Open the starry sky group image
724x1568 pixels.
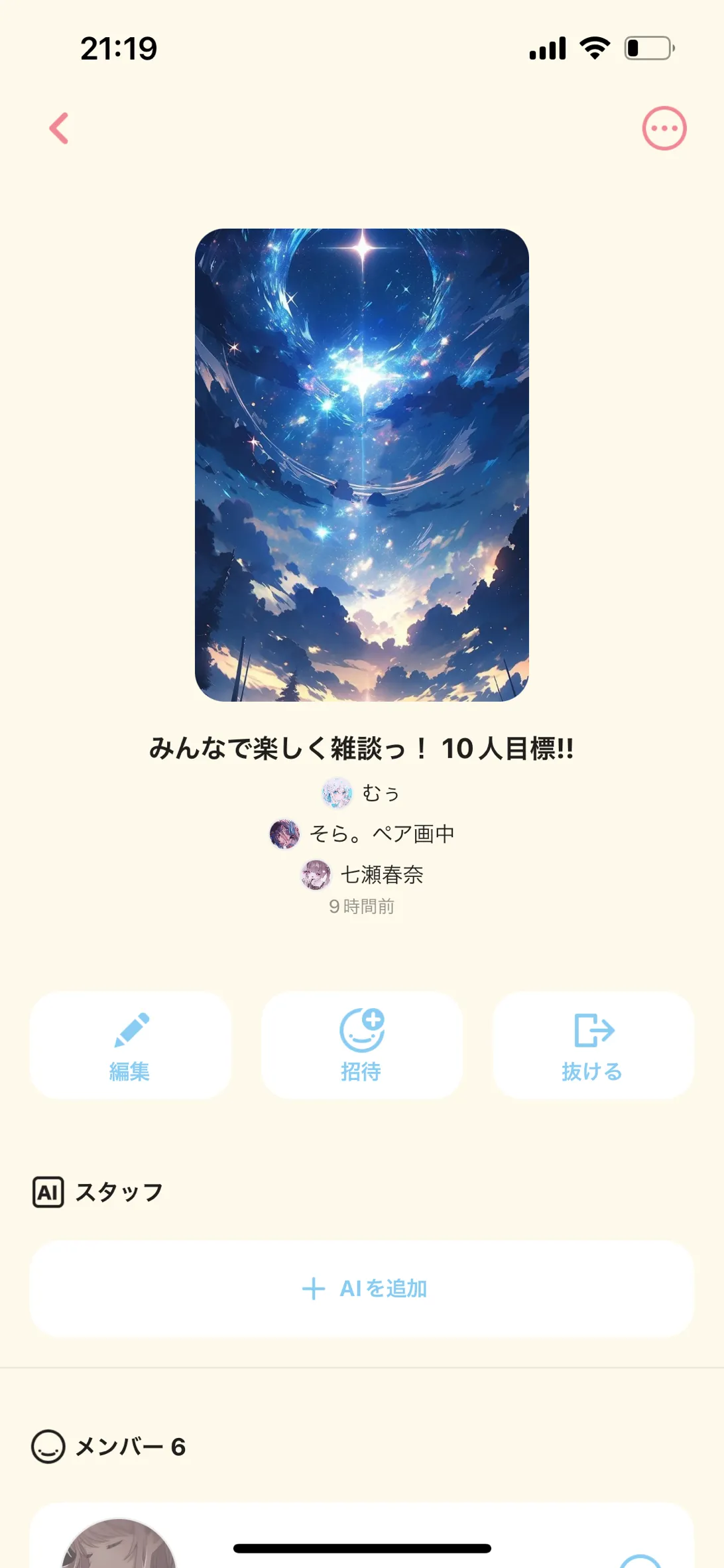[362, 465]
